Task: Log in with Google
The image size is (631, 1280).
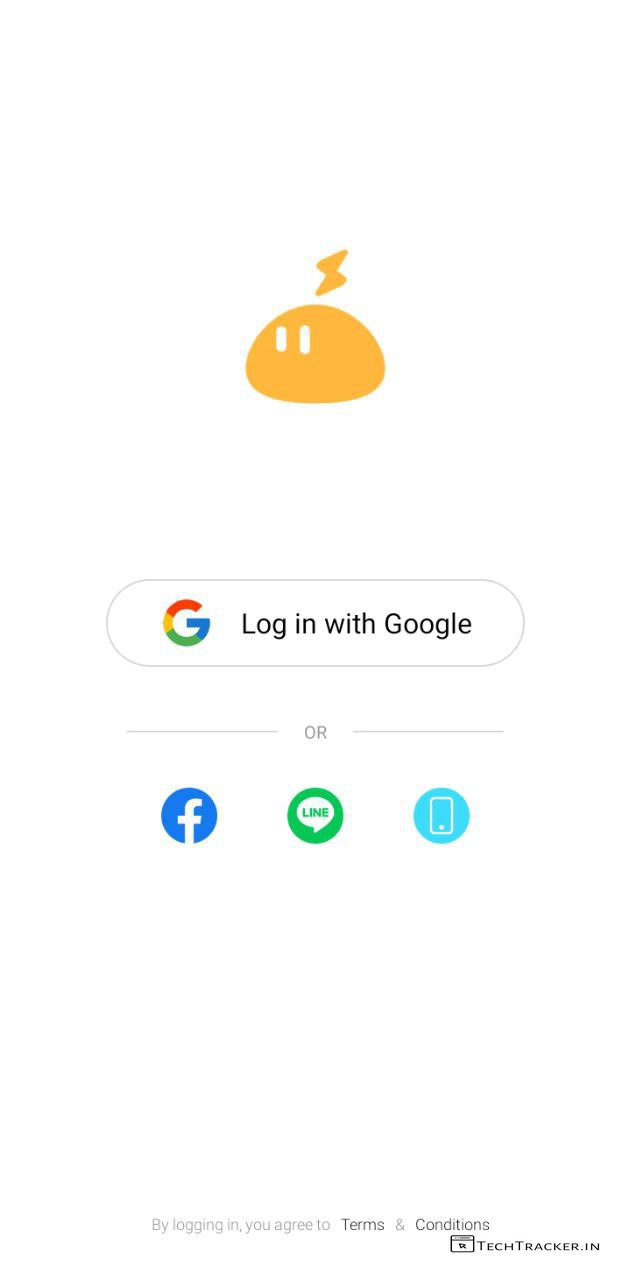Action: (315, 623)
